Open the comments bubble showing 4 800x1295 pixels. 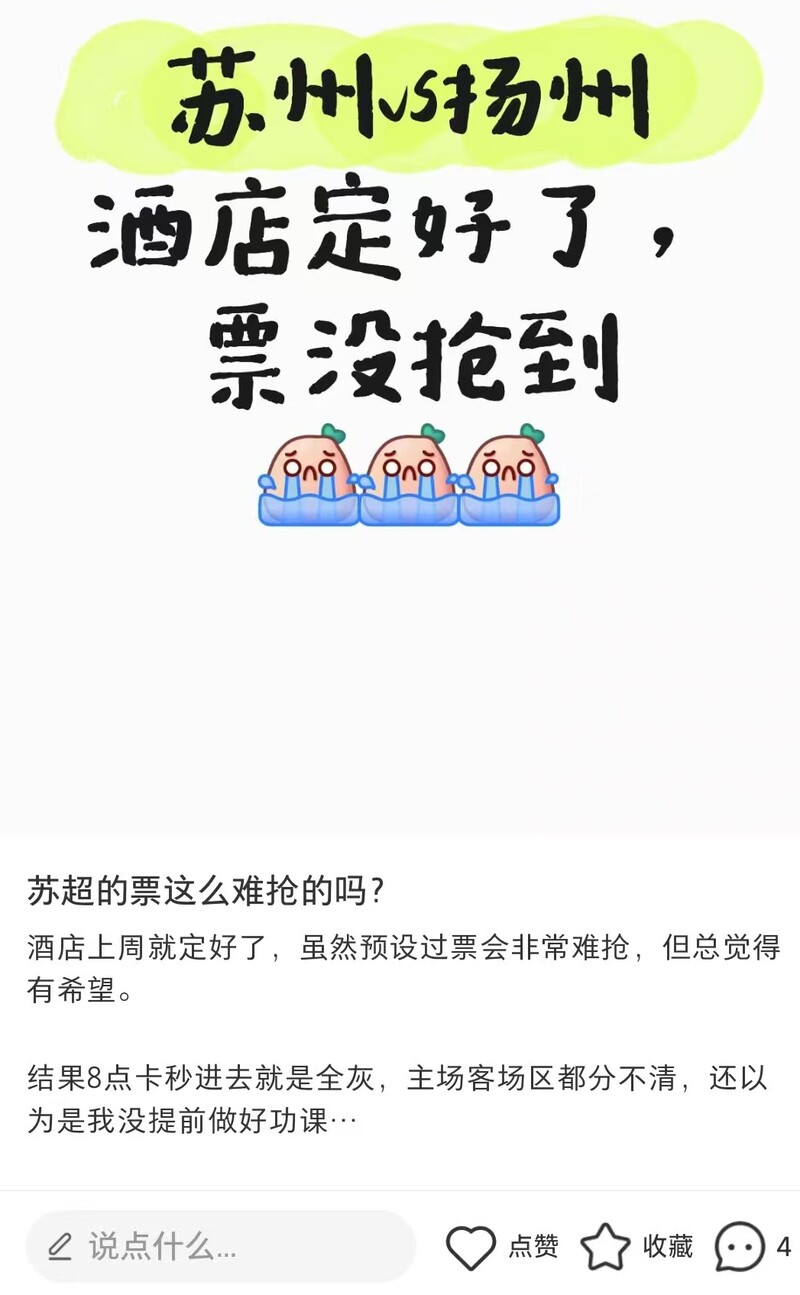click(x=740, y=1247)
